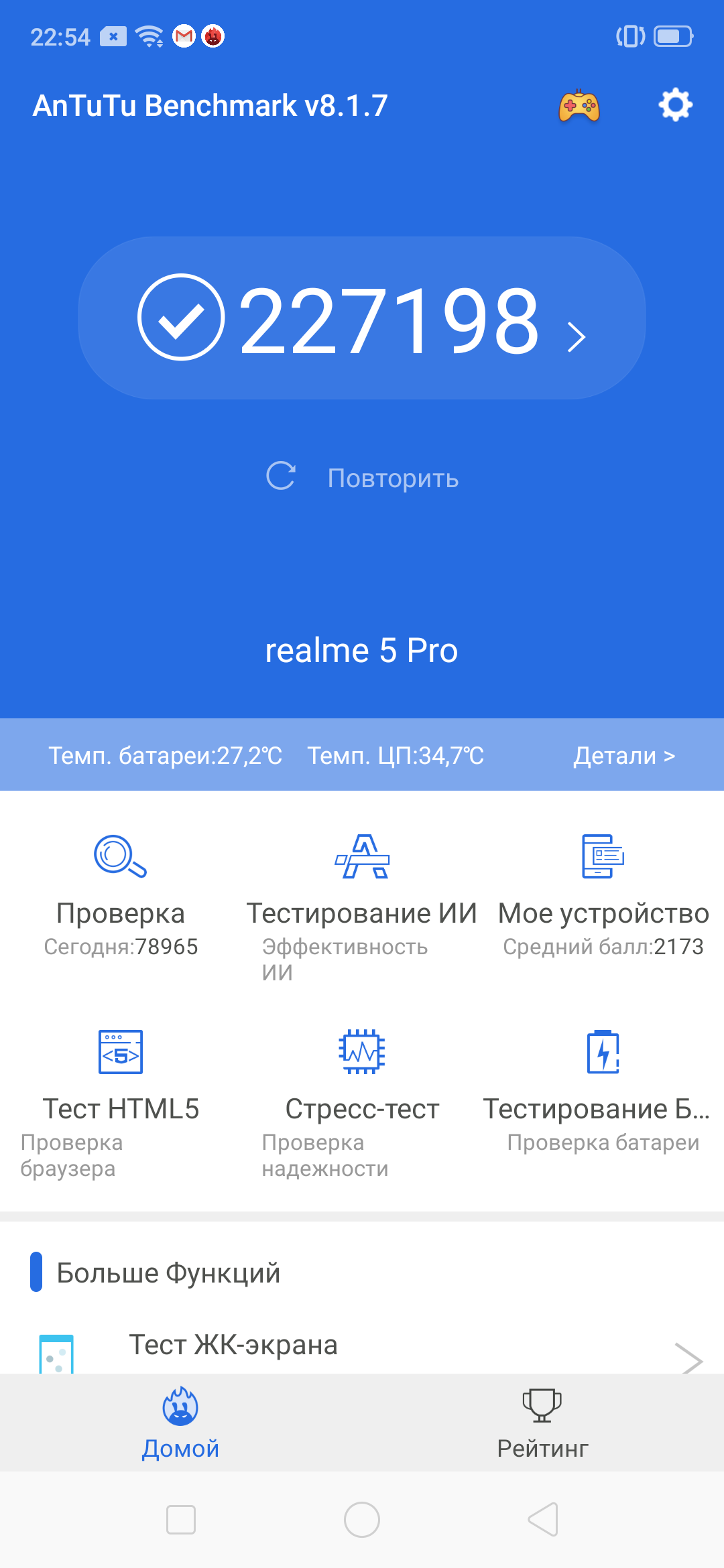724x1568 pixels.
Task: Tap Повторить to rerun benchmark
Action: (362, 478)
